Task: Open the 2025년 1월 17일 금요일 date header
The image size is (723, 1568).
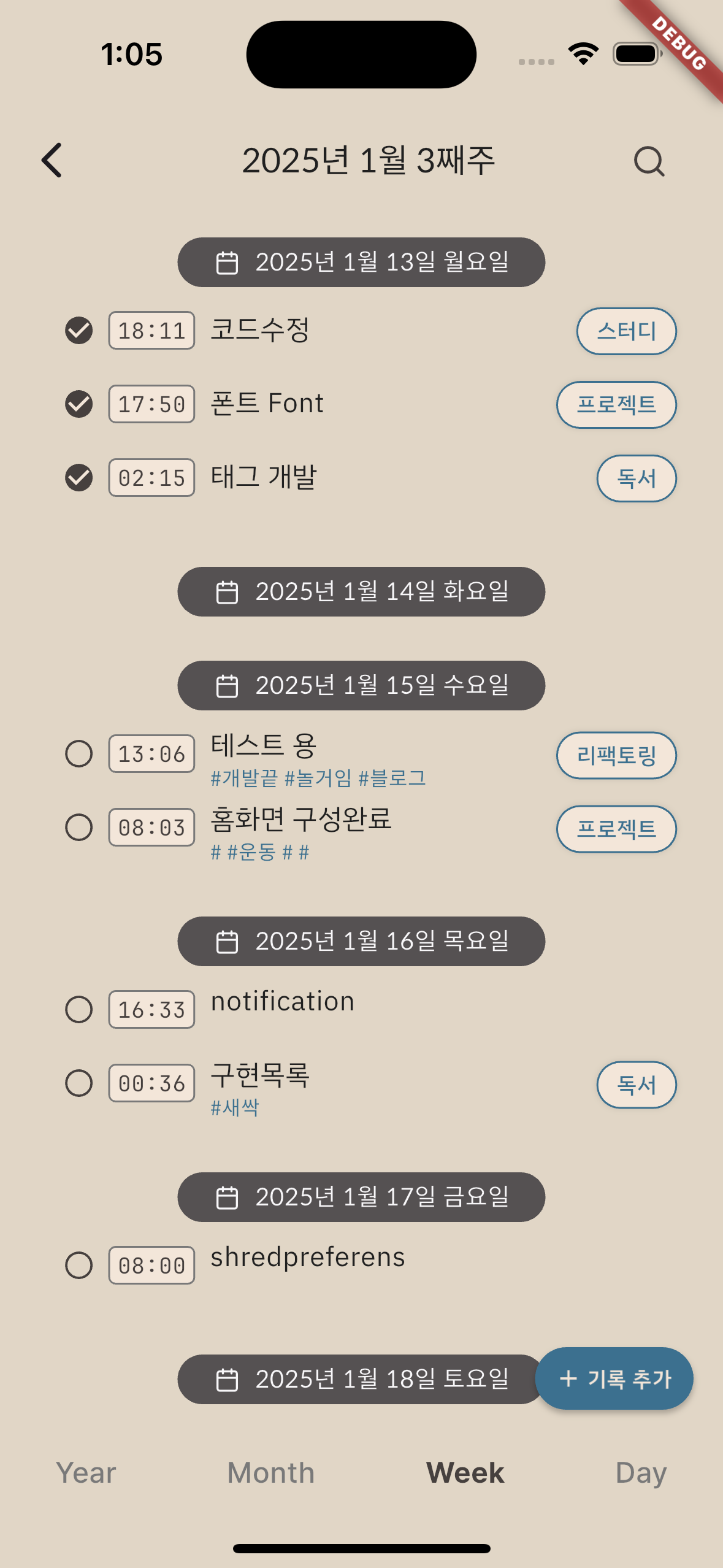Action: (361, 1197)
